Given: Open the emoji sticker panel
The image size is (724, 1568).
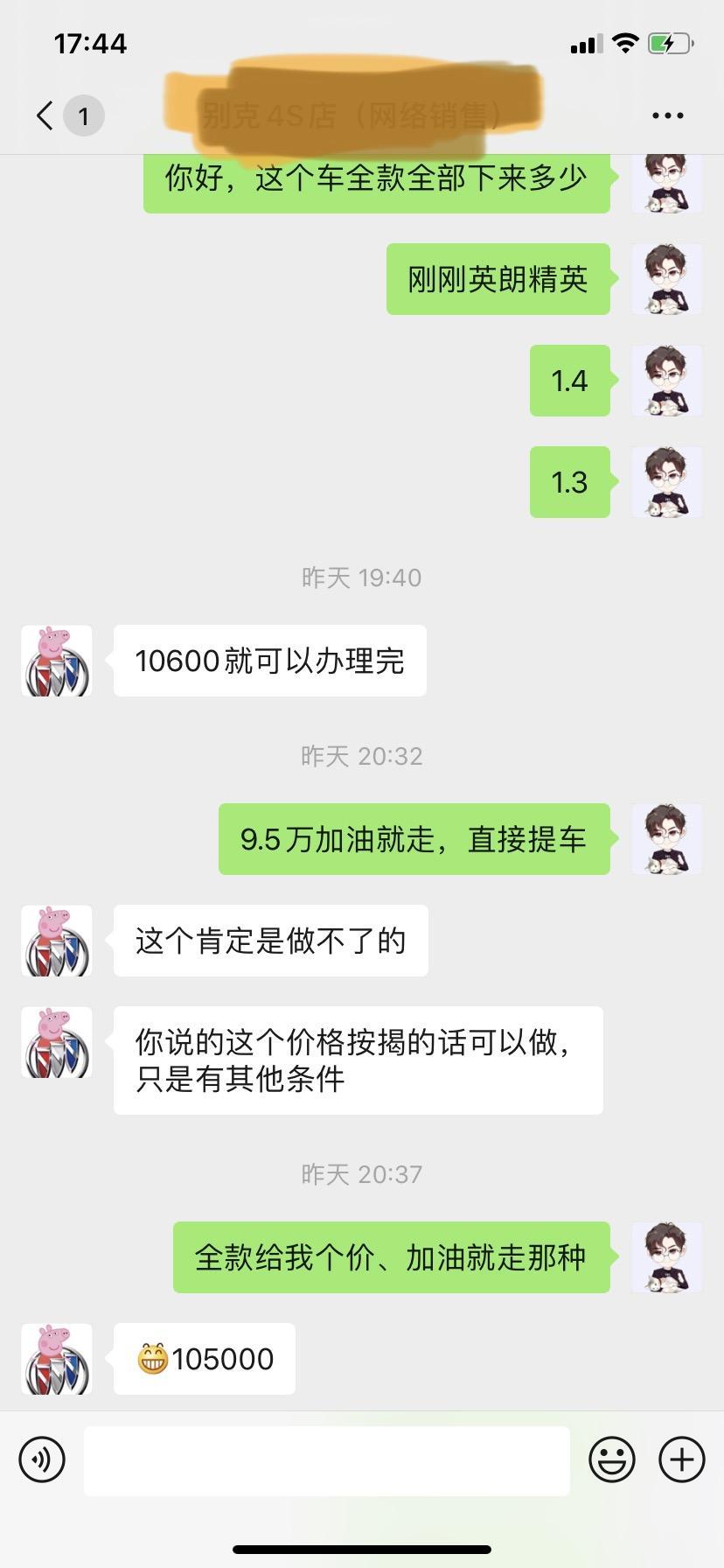Looking at the screenshot, I should tap(612, 1459).
